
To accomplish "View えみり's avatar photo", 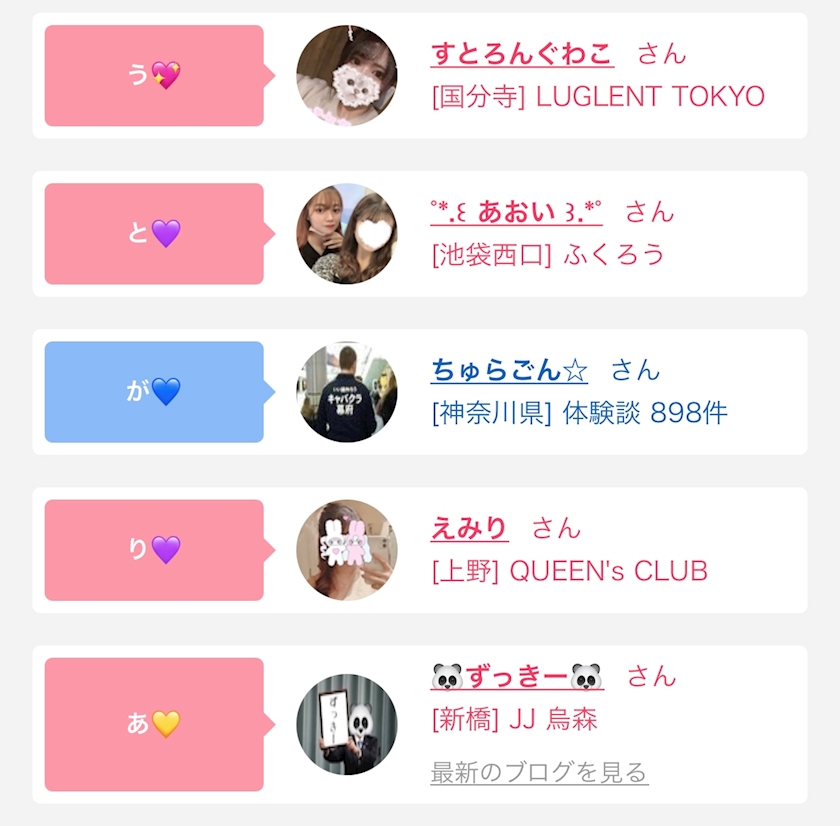I will point(347,550).
